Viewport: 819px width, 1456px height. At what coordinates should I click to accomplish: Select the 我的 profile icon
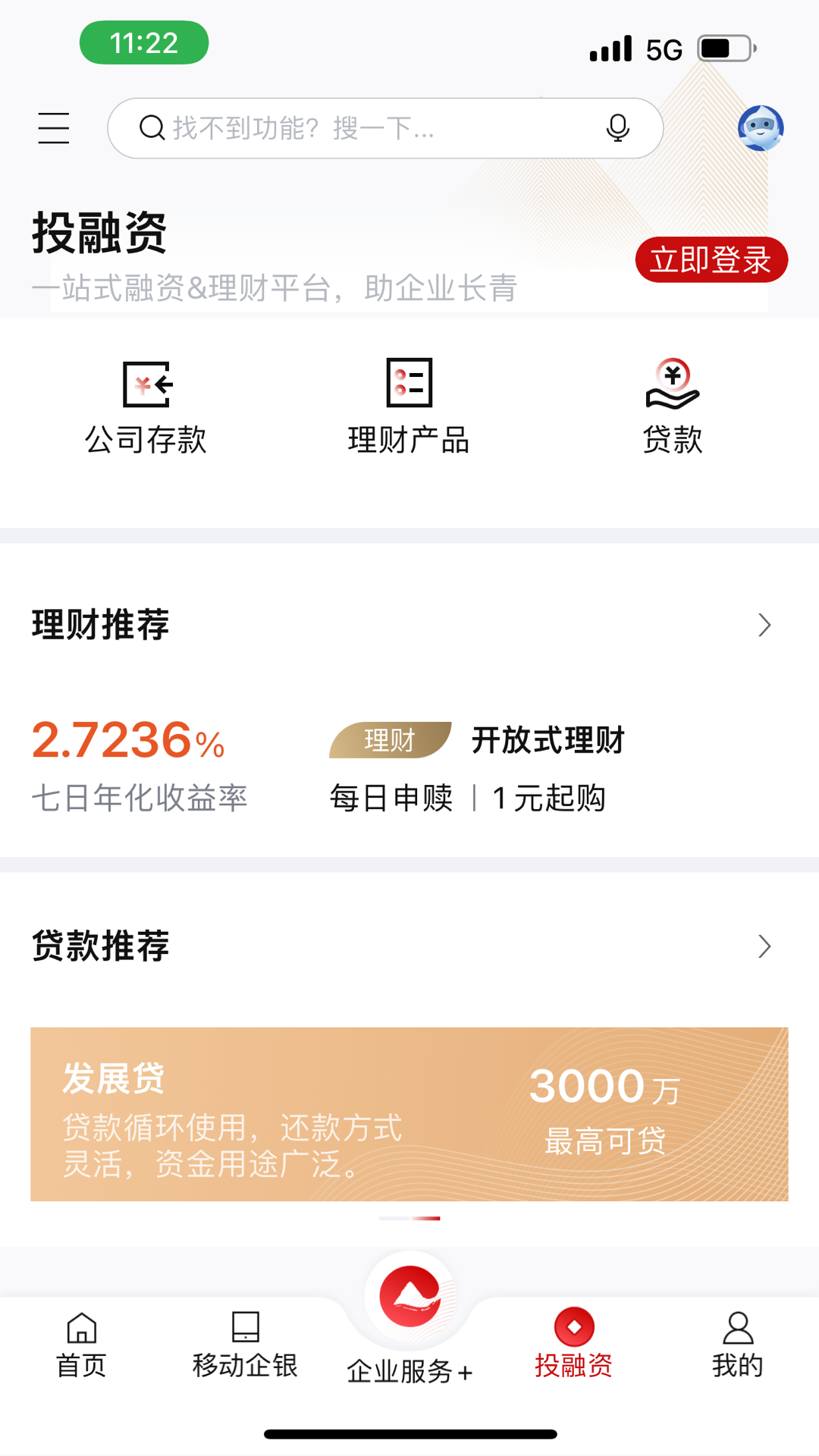click(736, 1342)
